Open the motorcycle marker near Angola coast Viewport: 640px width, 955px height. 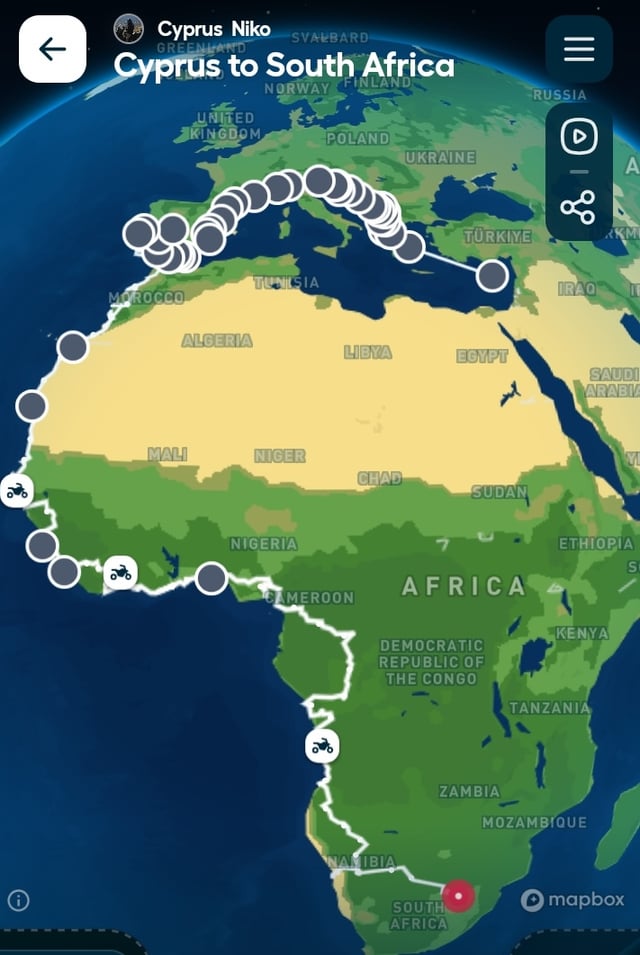click(x=322, y=746)
